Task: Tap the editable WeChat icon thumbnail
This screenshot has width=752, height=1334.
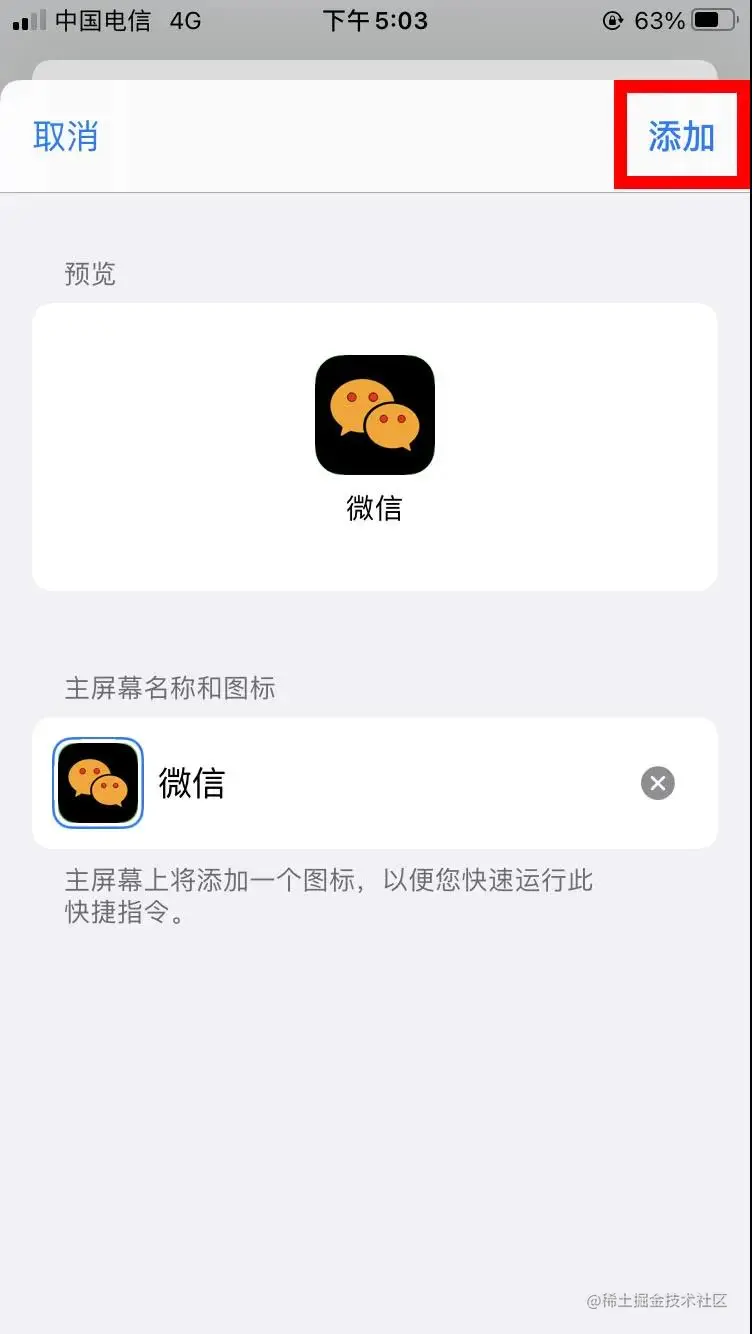Action: (97, 783)
